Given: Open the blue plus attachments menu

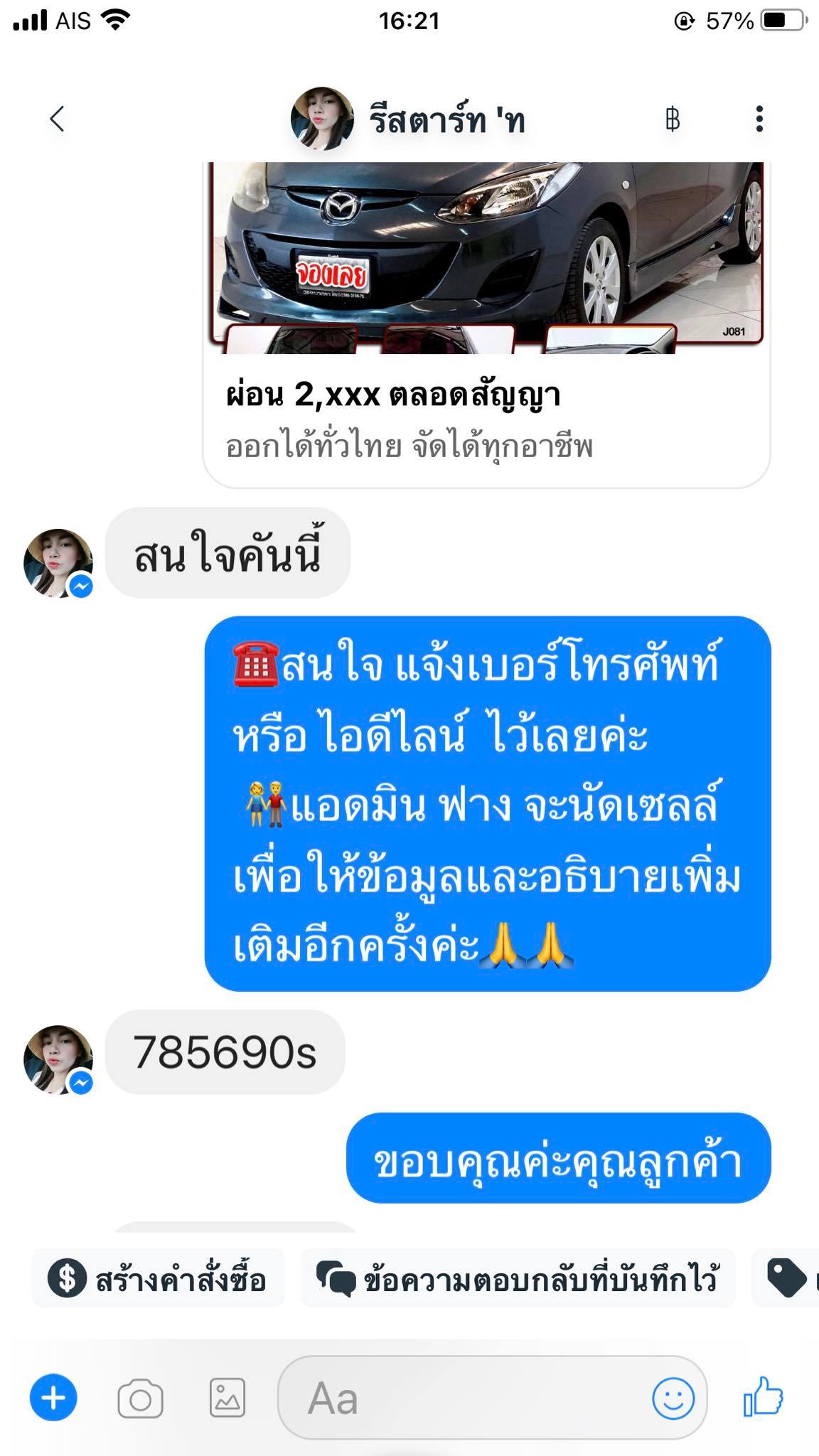Looking at the screenshot, I should tap(53, 1398).
